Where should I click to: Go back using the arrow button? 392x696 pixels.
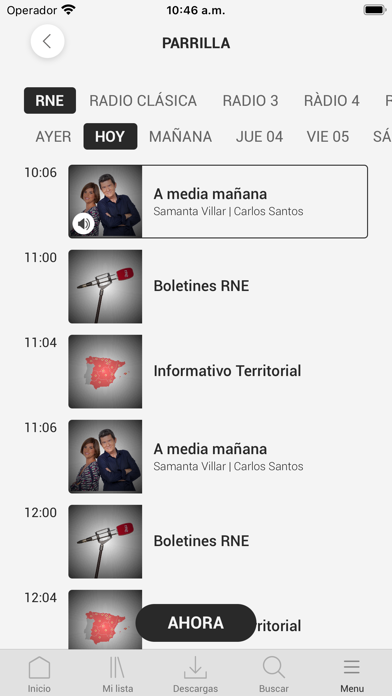click(48, 41)
